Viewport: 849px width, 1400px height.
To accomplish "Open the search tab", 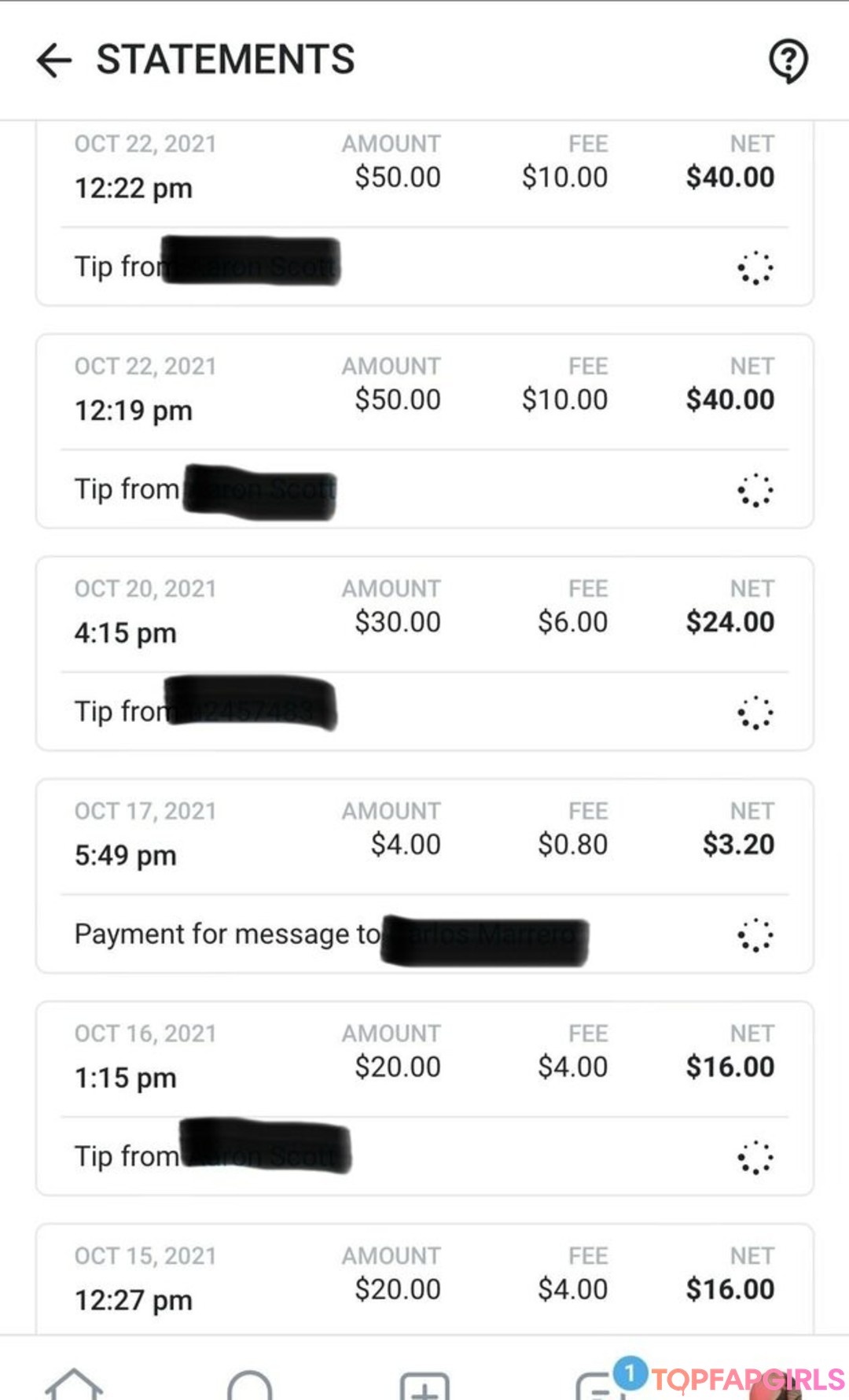I will [250, 1385].
